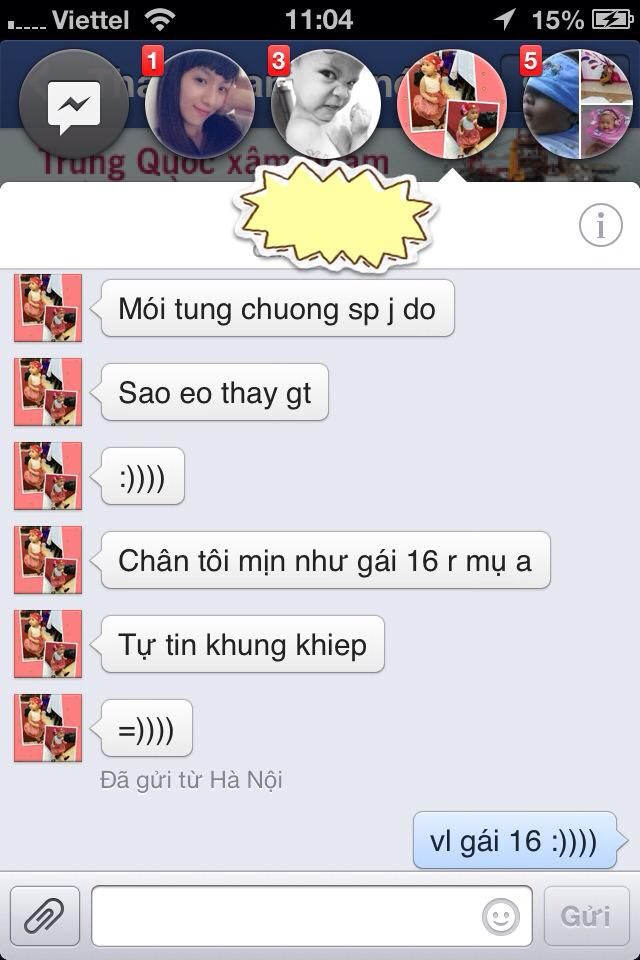This screenshot has height=960, width=640.
Task: Attach a file with the paperclip
Action: 44,915
